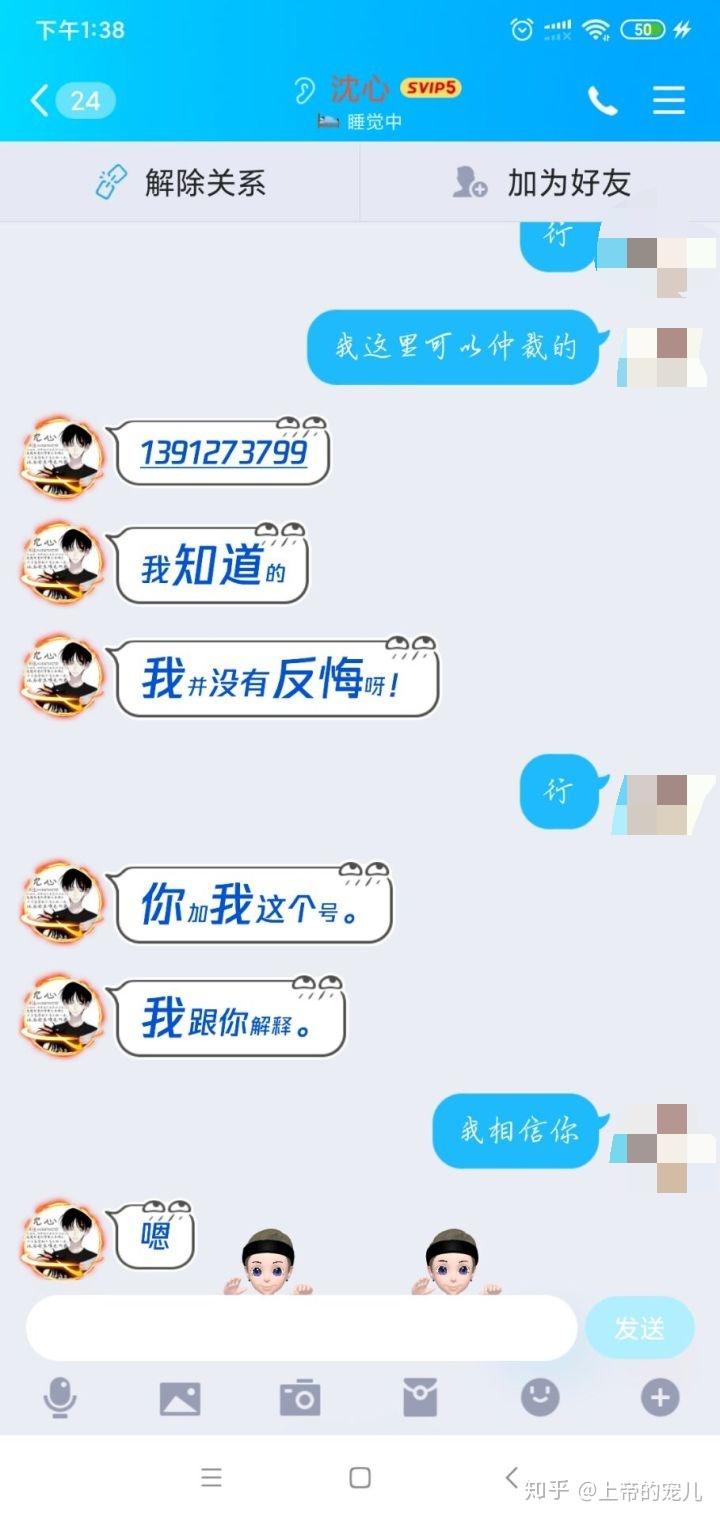Tap 解除关系 to remove the relationship

181,183
